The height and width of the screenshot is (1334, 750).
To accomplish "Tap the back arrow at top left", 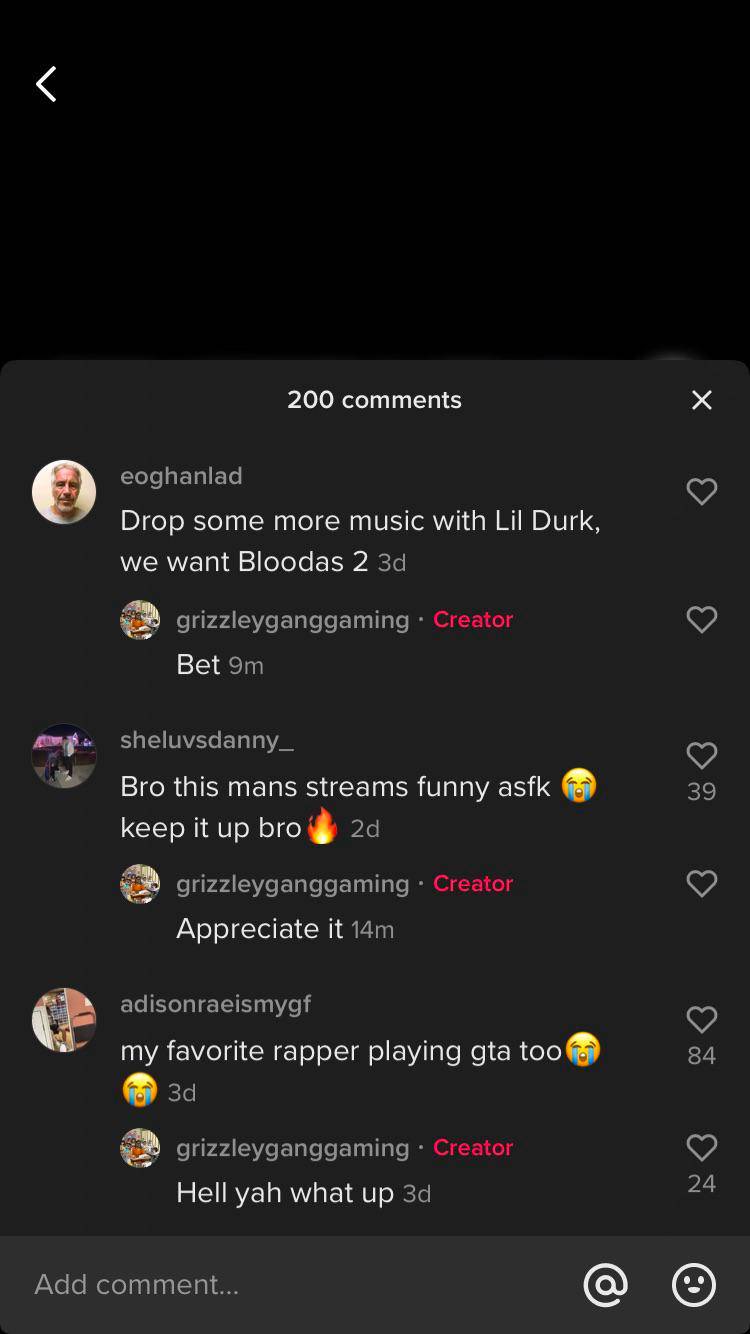I will [x=45, y=84].
